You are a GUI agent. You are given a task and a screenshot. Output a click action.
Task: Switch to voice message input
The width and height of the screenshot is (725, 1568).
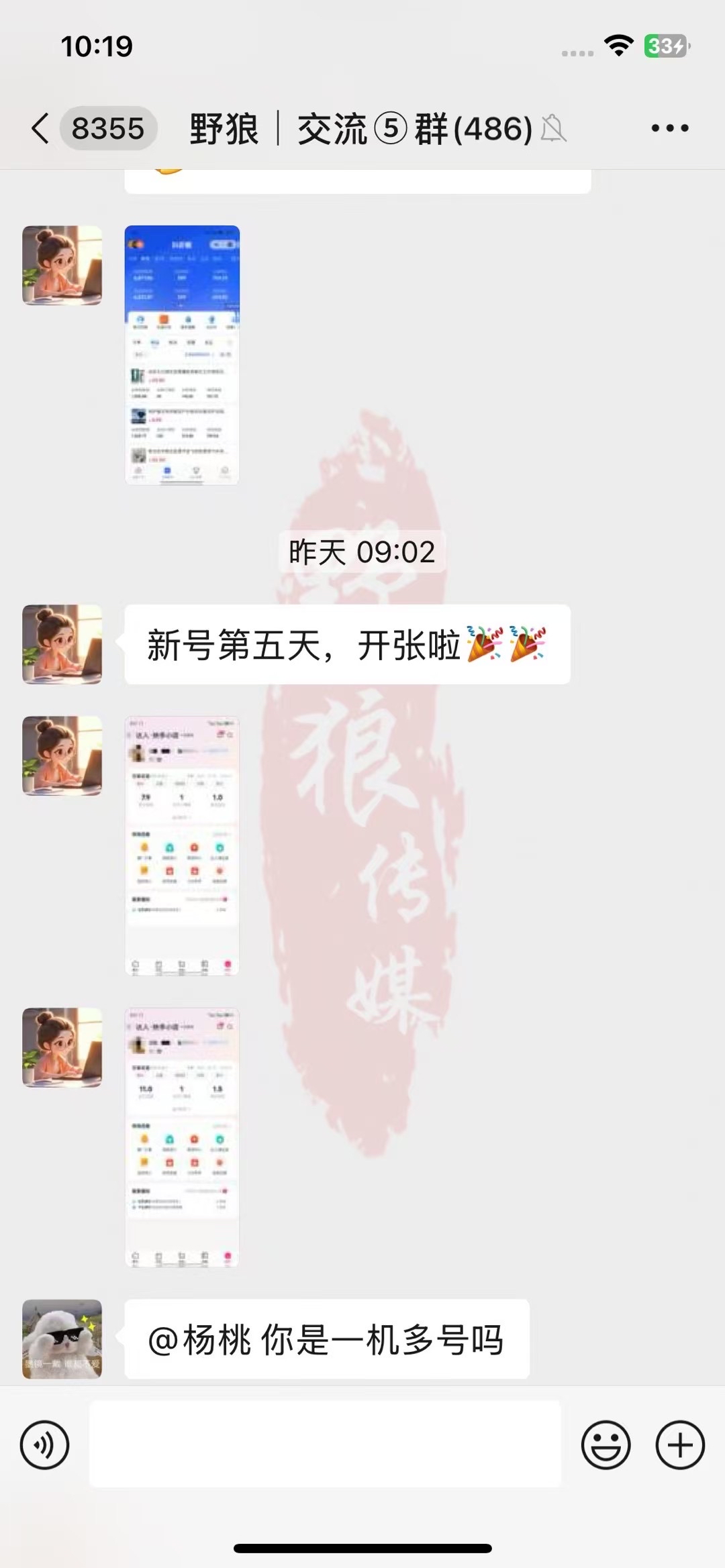tap(45, 1445)
